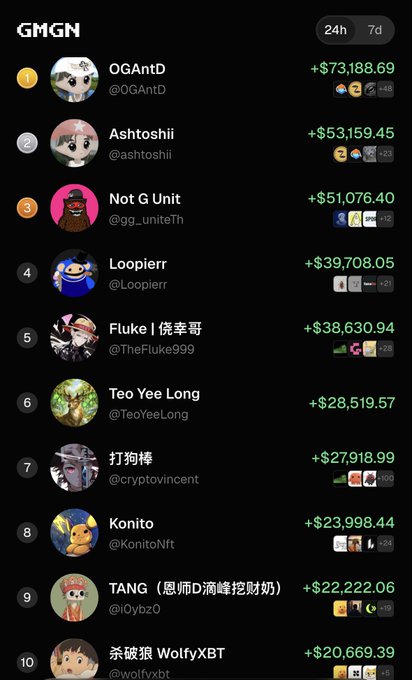Viewport: 412px width, 680px height.
Task: Select the 24h leaderboard tab
Action: pyautogui.click(x=336, y=30)
